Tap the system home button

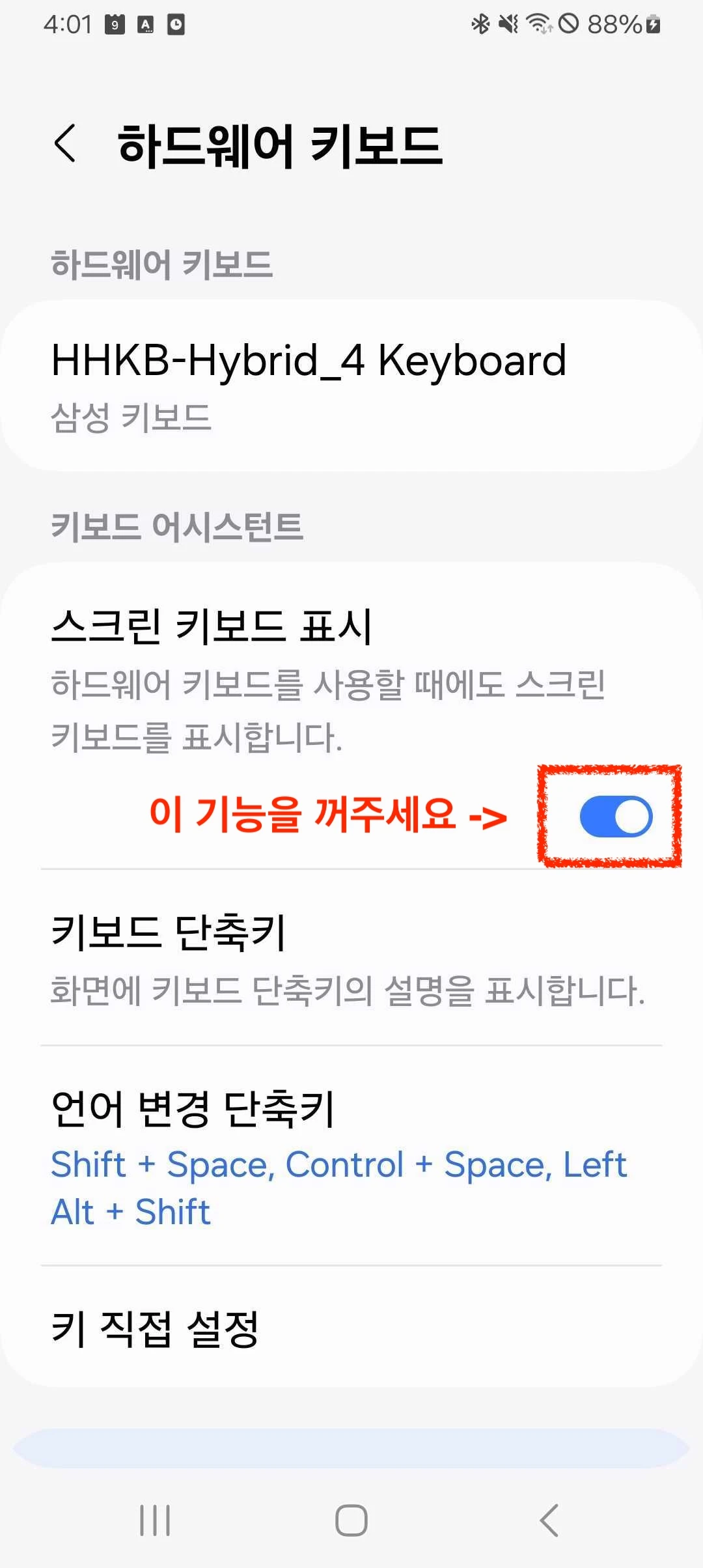tap(351, 1520)
